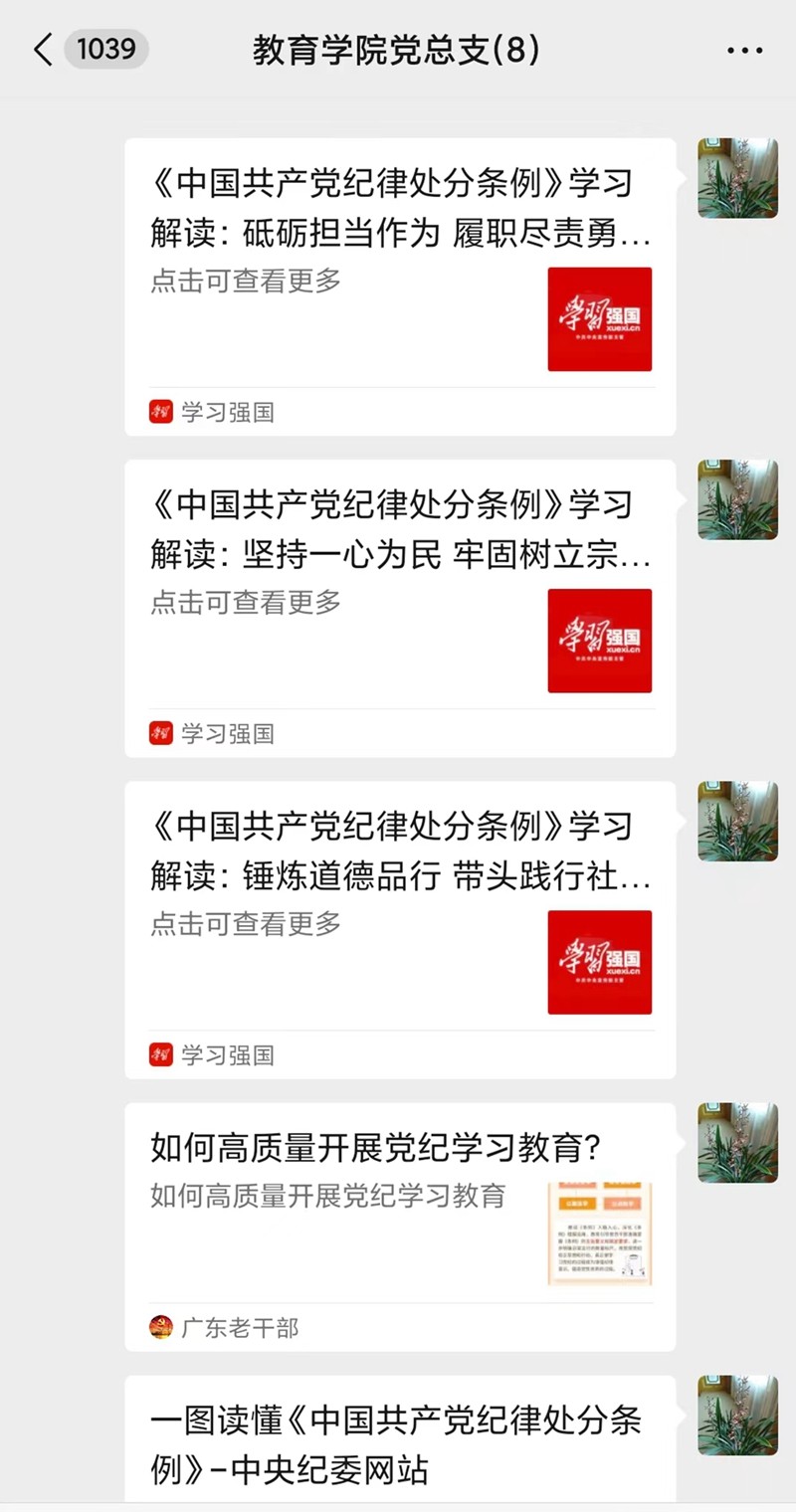Tap sender's avatar beside the 广东老干部 message
796x1512 pixels.
click(737, 1142)
